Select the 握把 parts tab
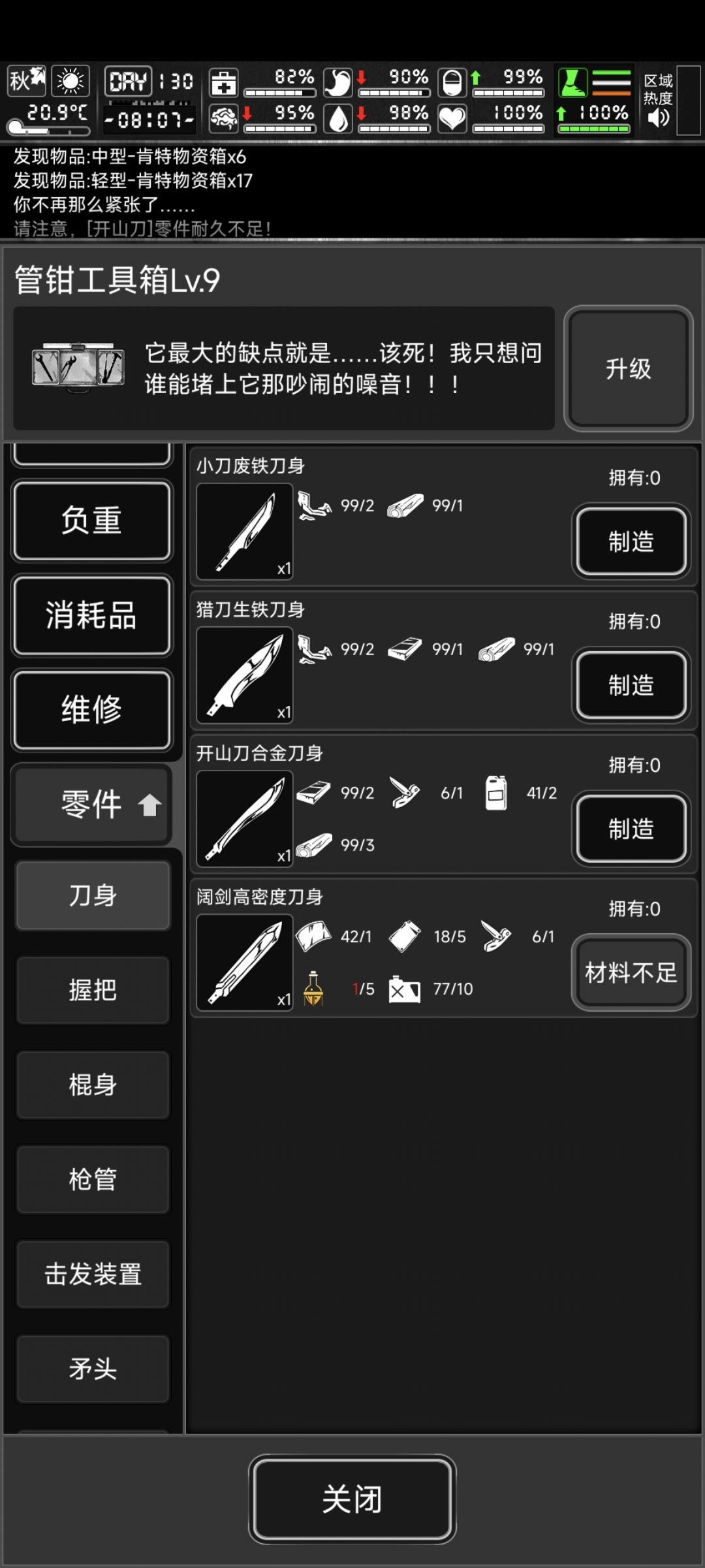Image resolution: width=705 pixels, height=1568 pixels. (92, 990)
